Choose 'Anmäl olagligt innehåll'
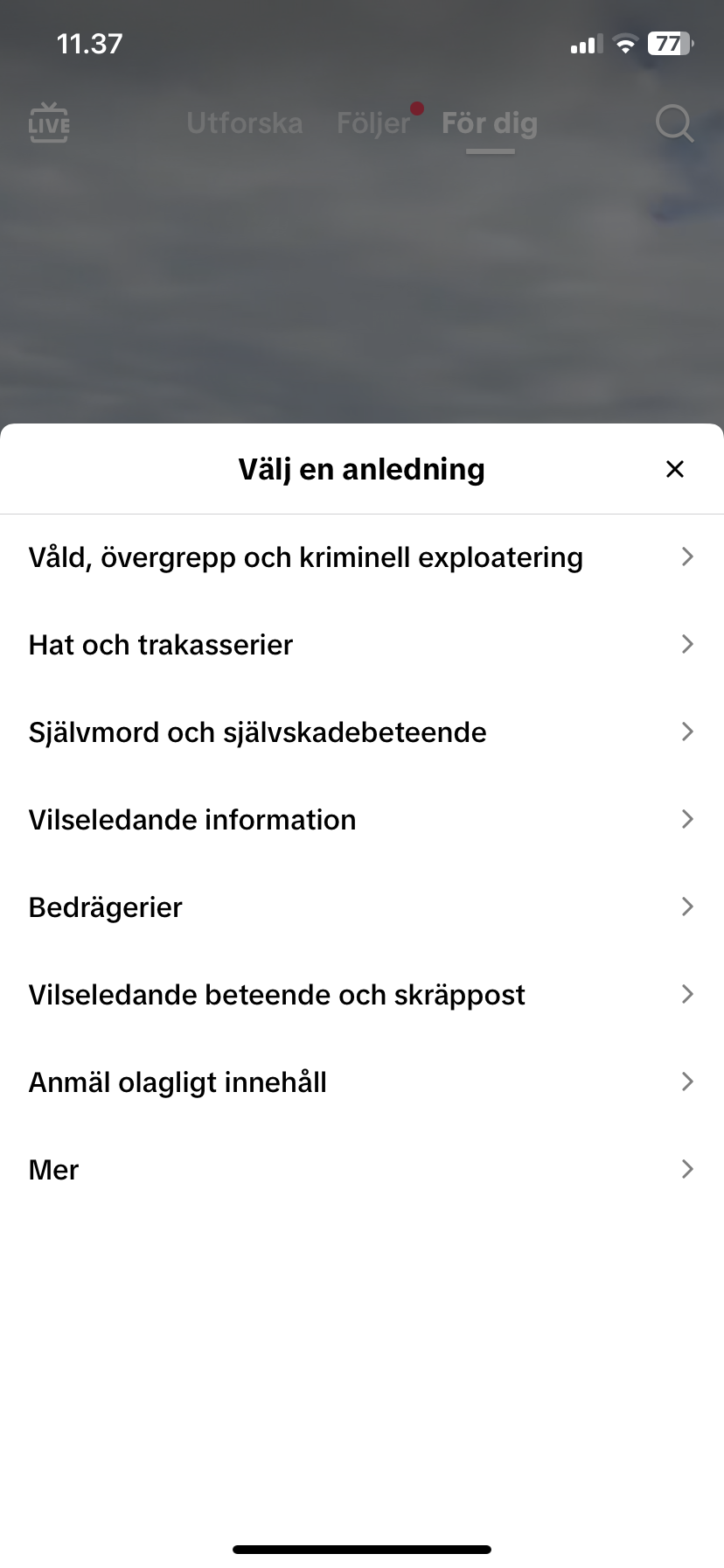 362,1081
